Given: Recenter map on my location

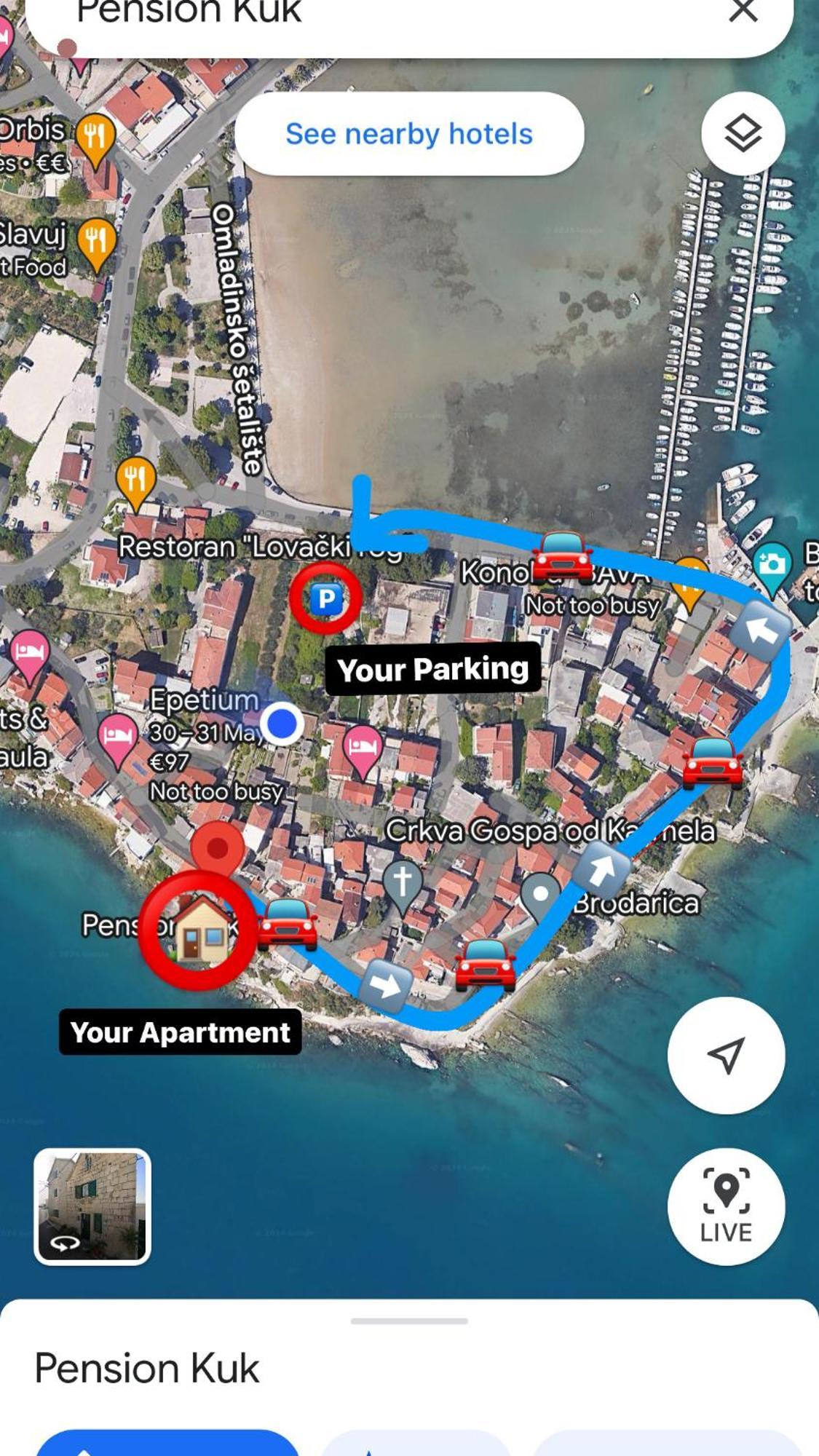Looking at the screenshot, I should pos(726,1055).
